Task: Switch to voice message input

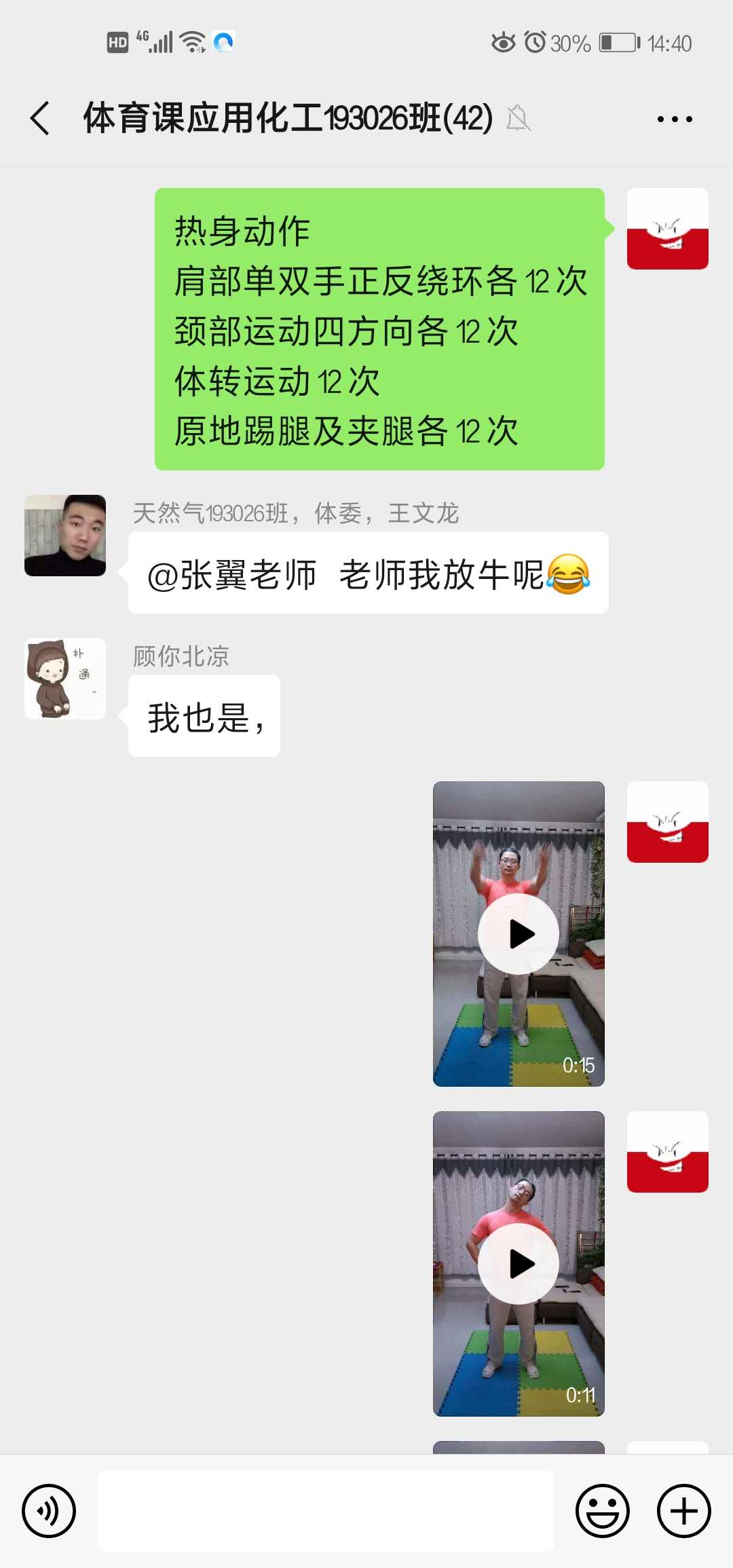Action: pos(49,1511)
